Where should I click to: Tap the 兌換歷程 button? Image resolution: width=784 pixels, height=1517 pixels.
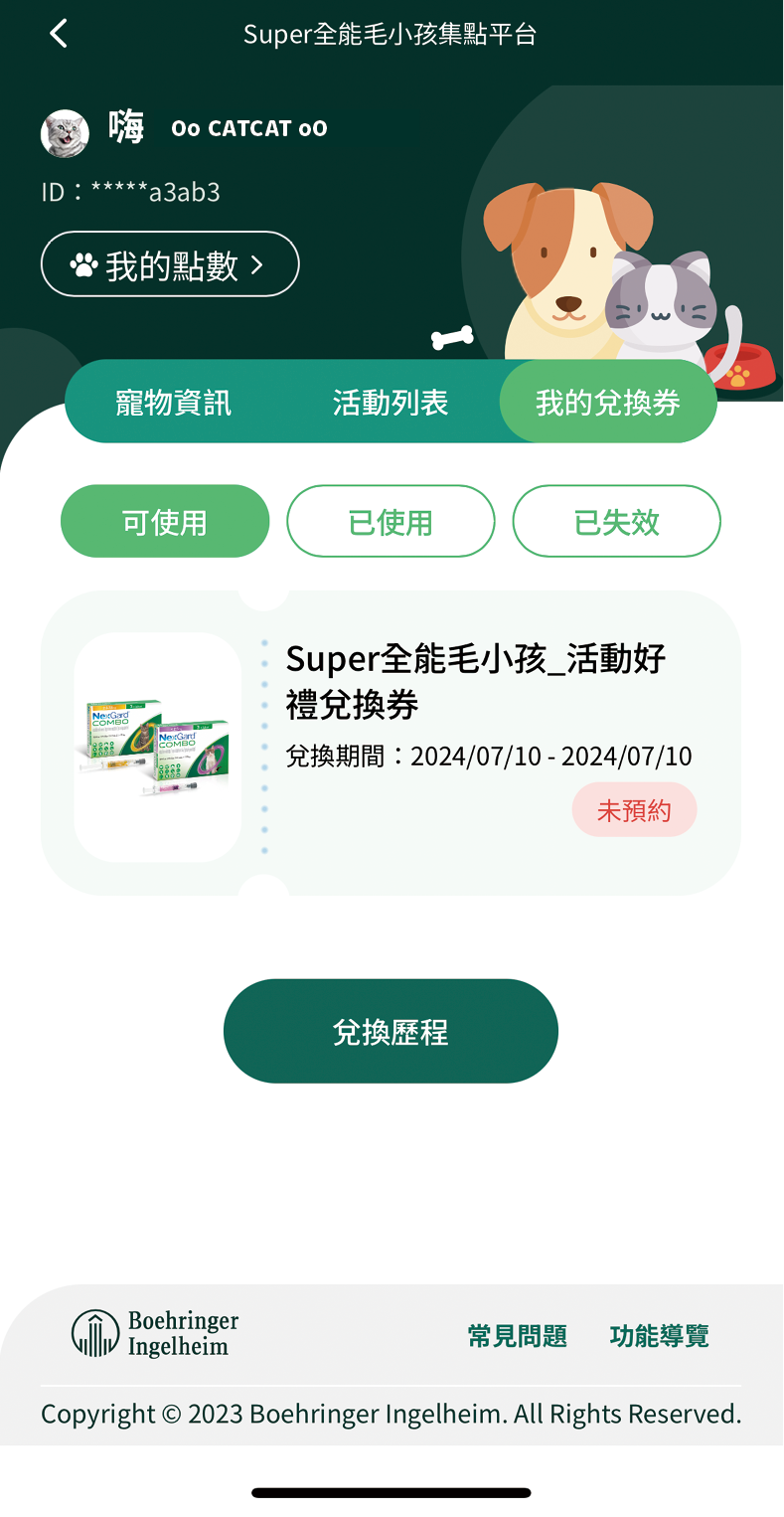coord(391,1032)
